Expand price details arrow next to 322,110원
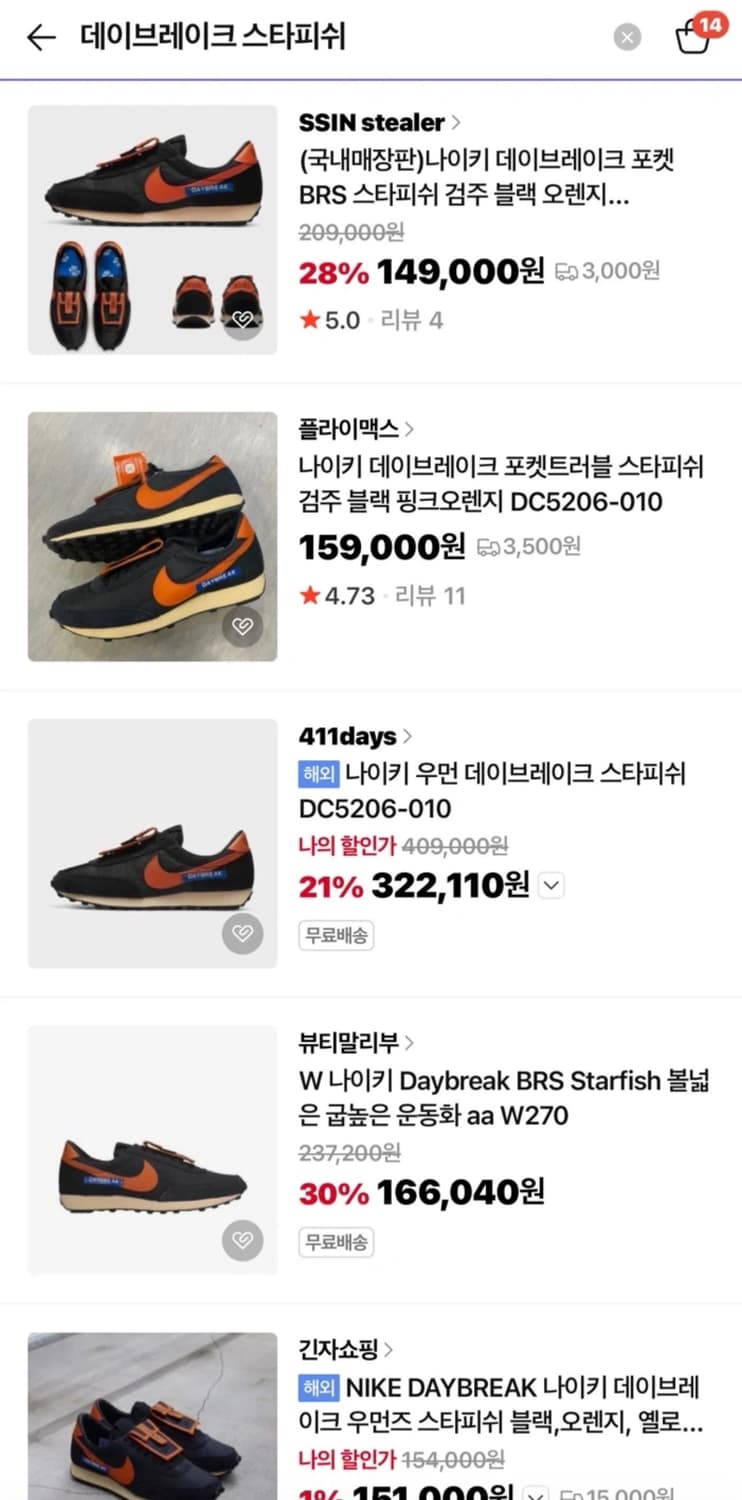This screenshot has height=1500, width=742. click(551, 885)
